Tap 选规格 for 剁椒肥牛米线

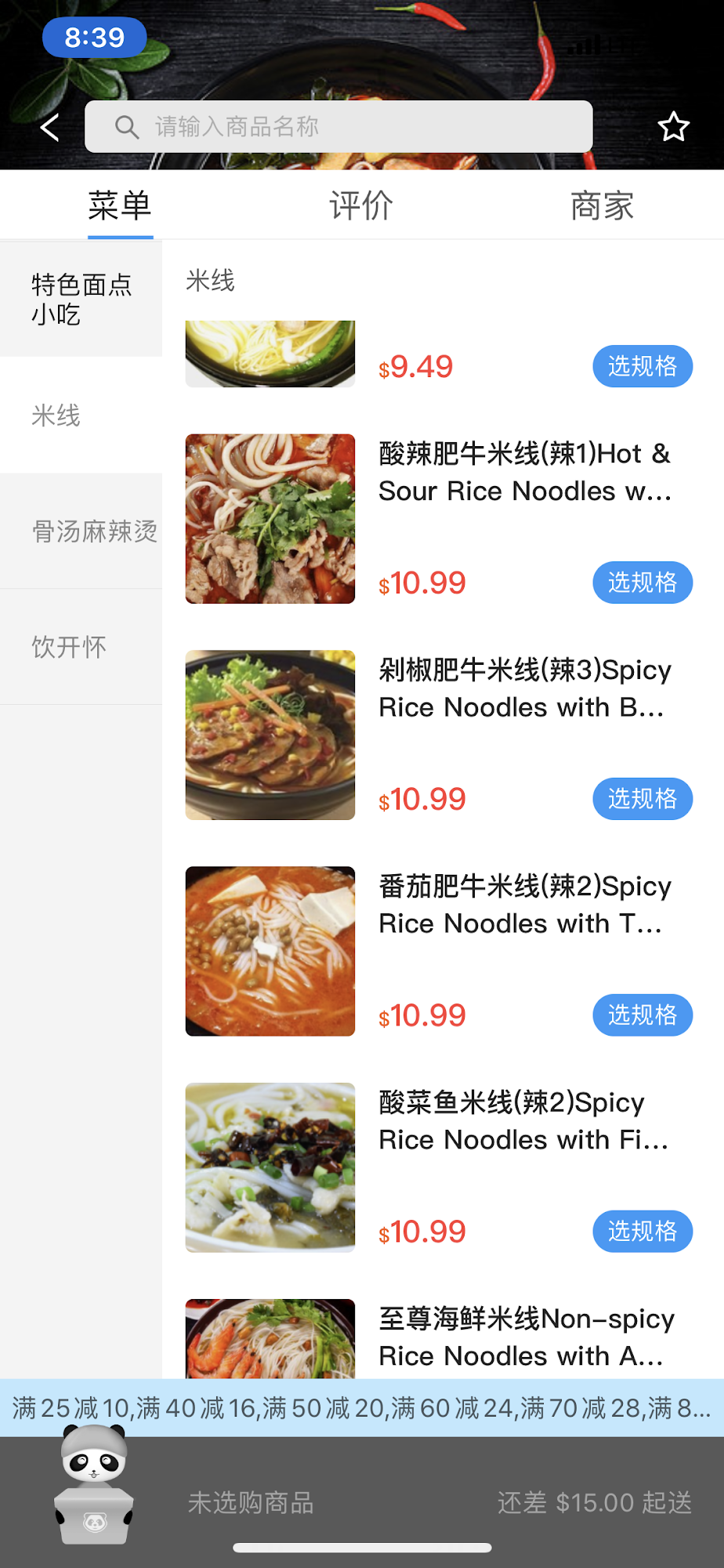click(643, 799)
